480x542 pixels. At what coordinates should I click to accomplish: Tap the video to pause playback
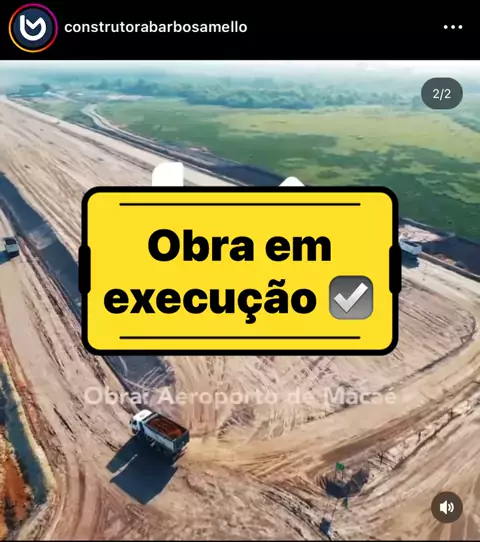pyautogui.click(x=240, y=301)
